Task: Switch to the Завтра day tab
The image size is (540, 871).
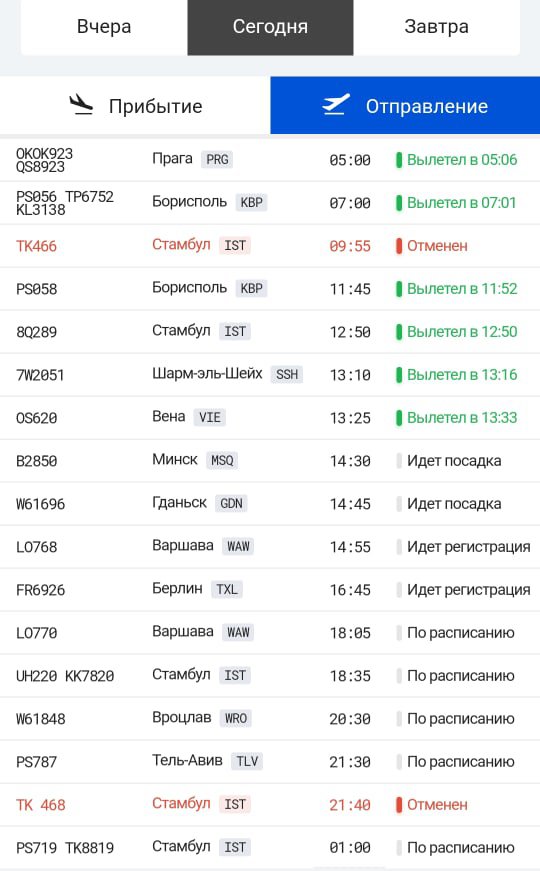Action: point(437,27)
